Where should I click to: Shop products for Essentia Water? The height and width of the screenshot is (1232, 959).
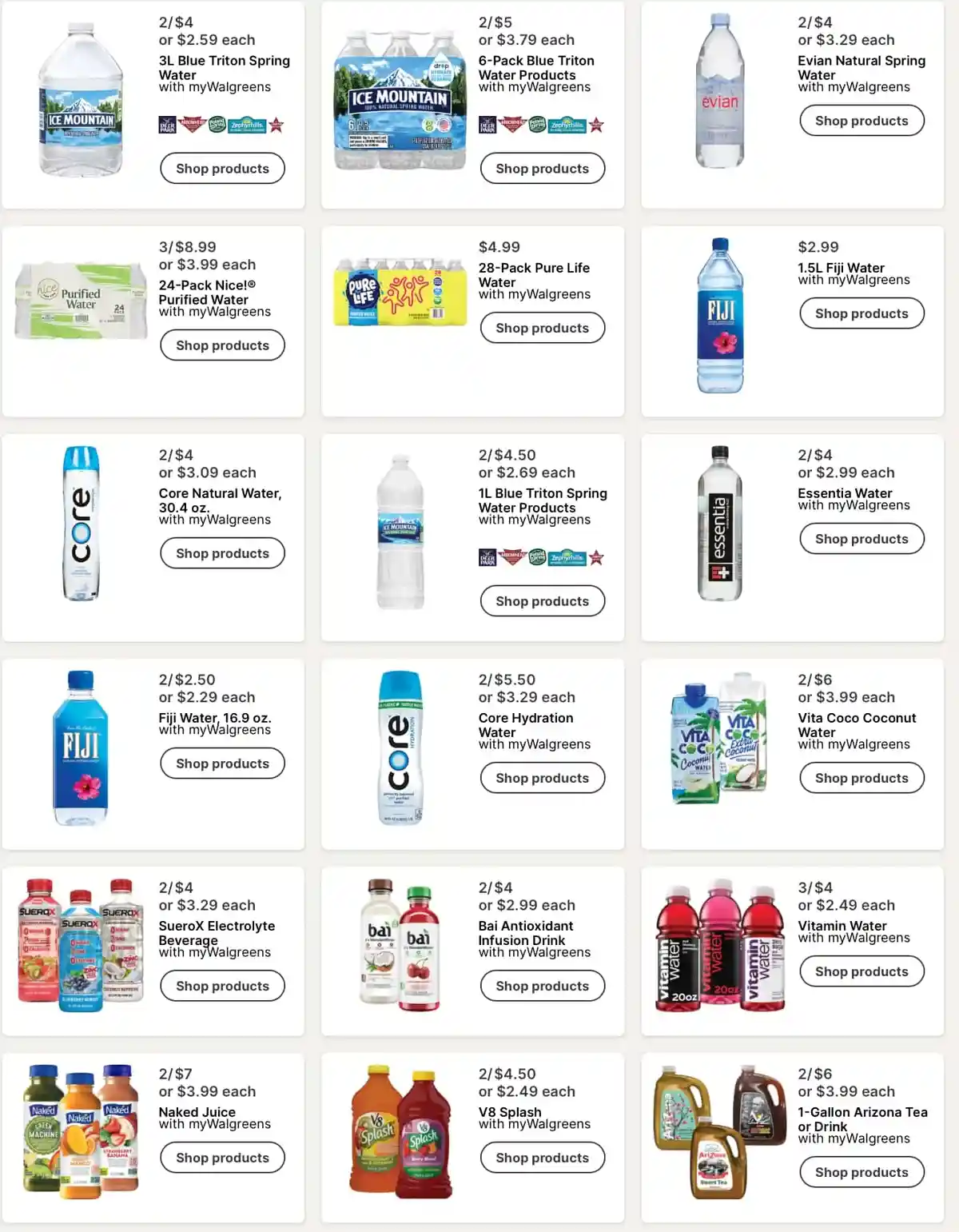click(x=862, y=539)
